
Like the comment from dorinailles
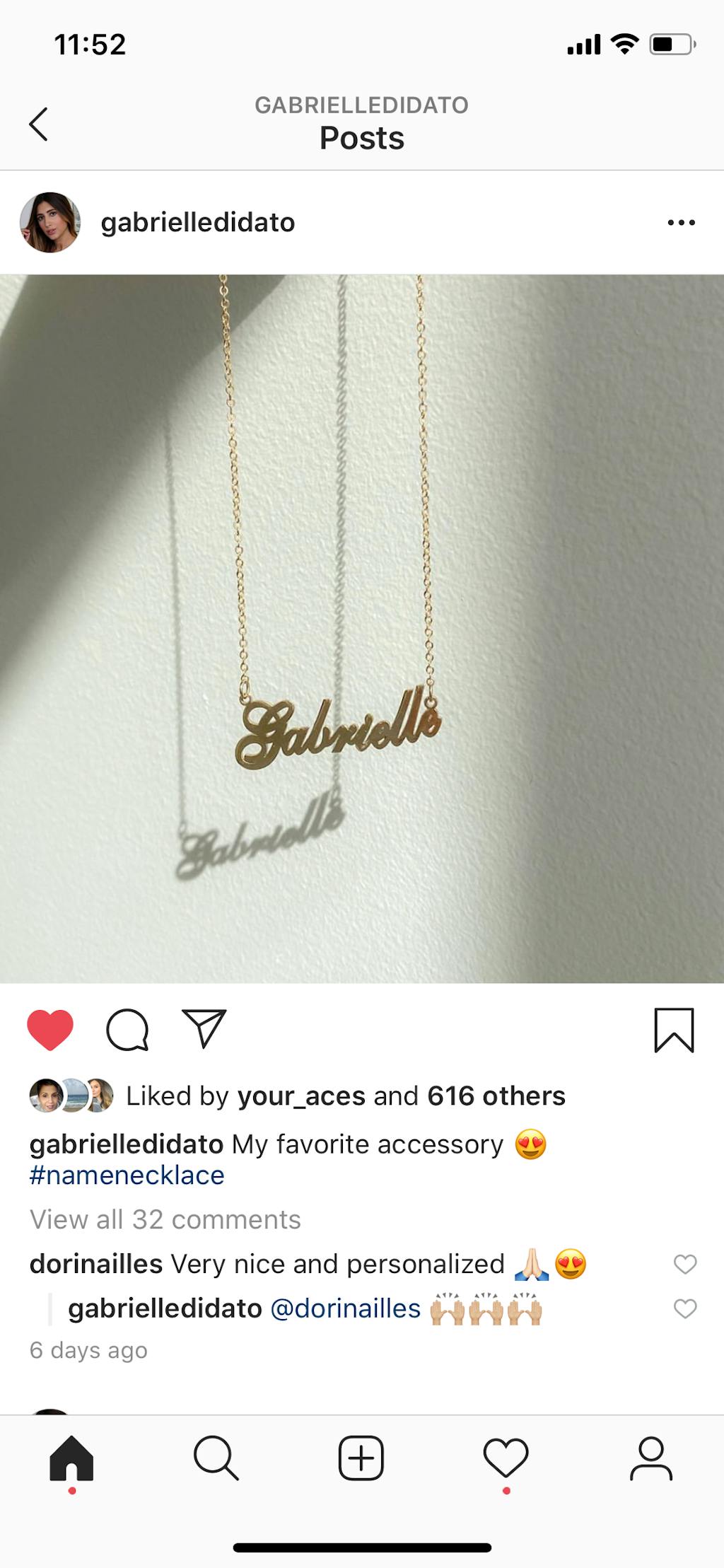684,1265
